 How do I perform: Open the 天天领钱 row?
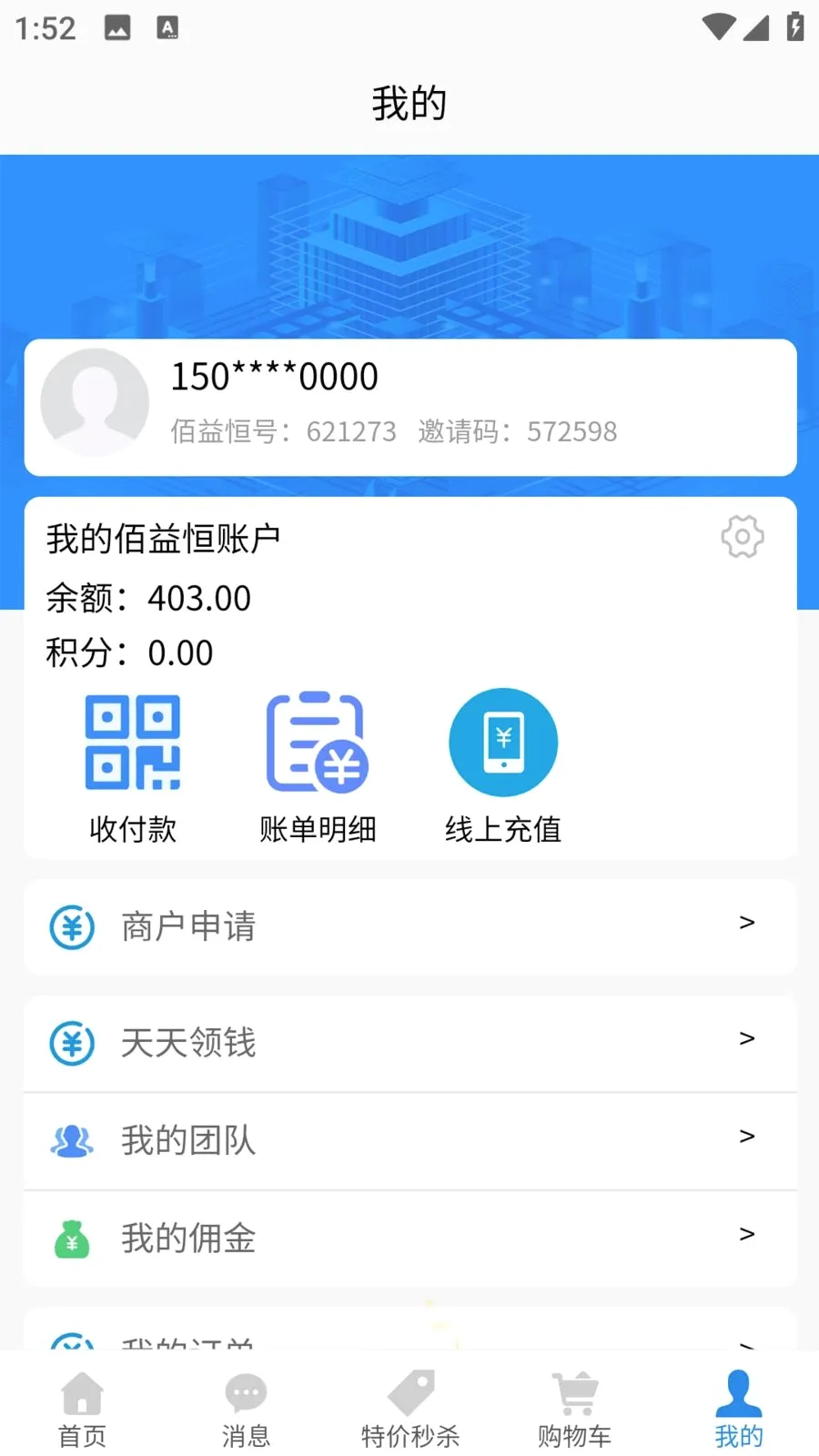(x=410, y=1043)
